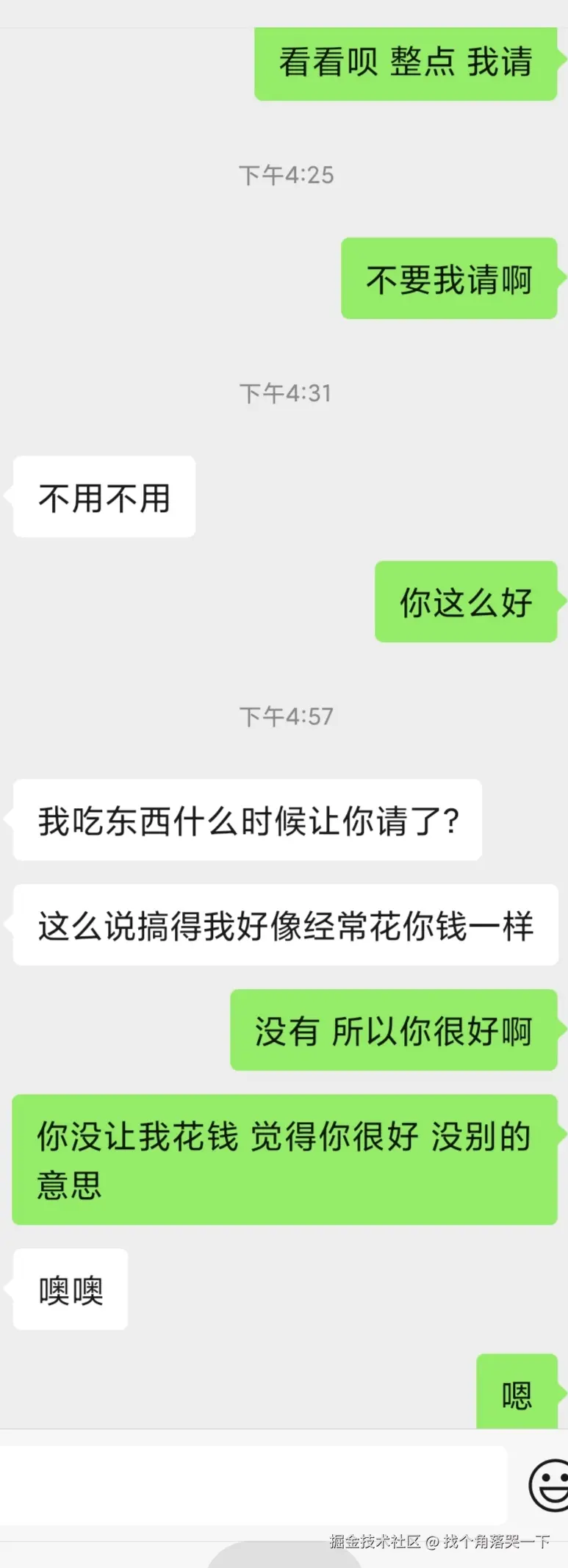Select the message '看看呗 整点 我请'
568x1568 pixels.
tap(406, 63)
